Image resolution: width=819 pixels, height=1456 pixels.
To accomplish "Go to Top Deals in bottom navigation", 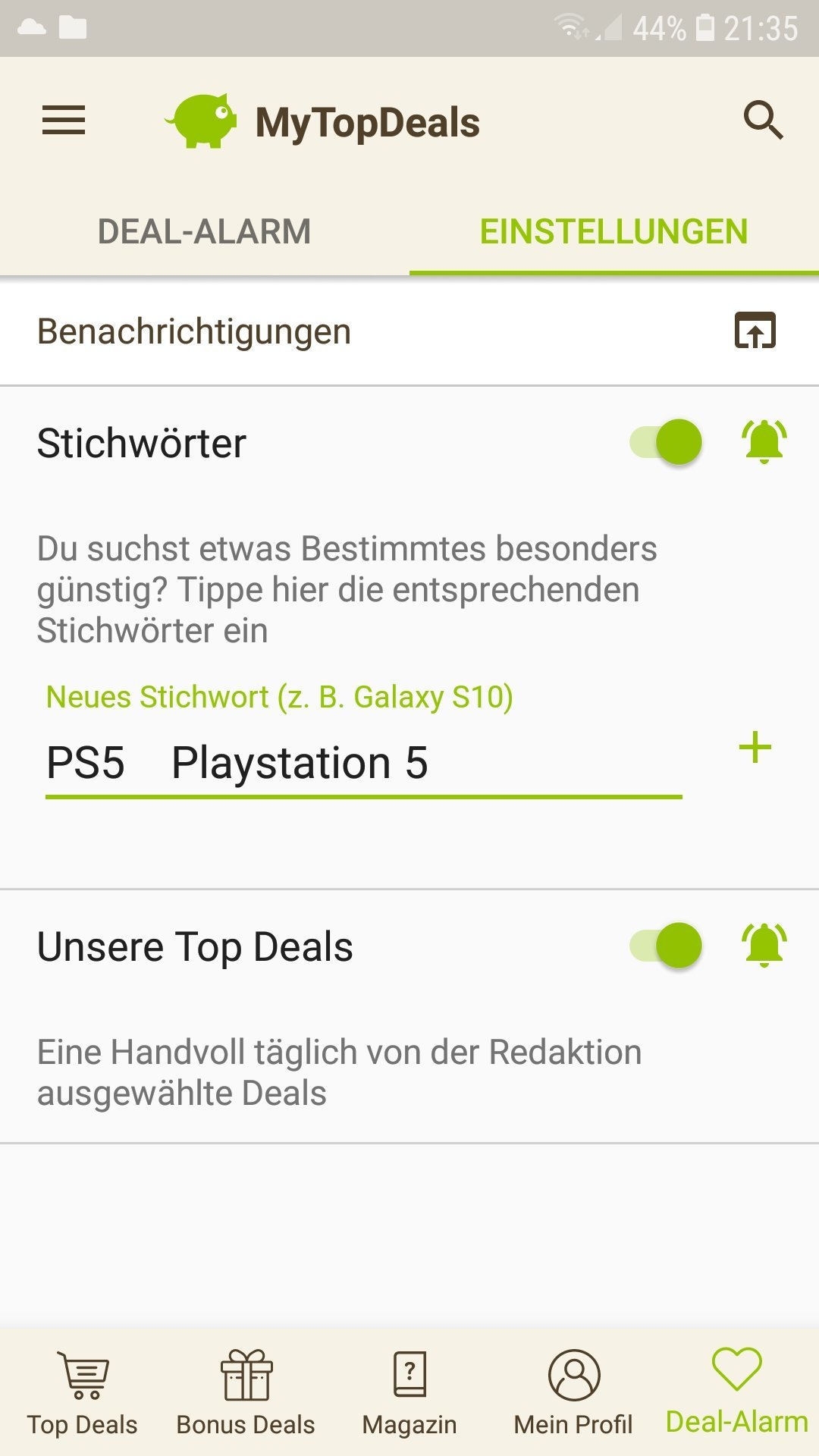I will click(x=83, y=1394).
